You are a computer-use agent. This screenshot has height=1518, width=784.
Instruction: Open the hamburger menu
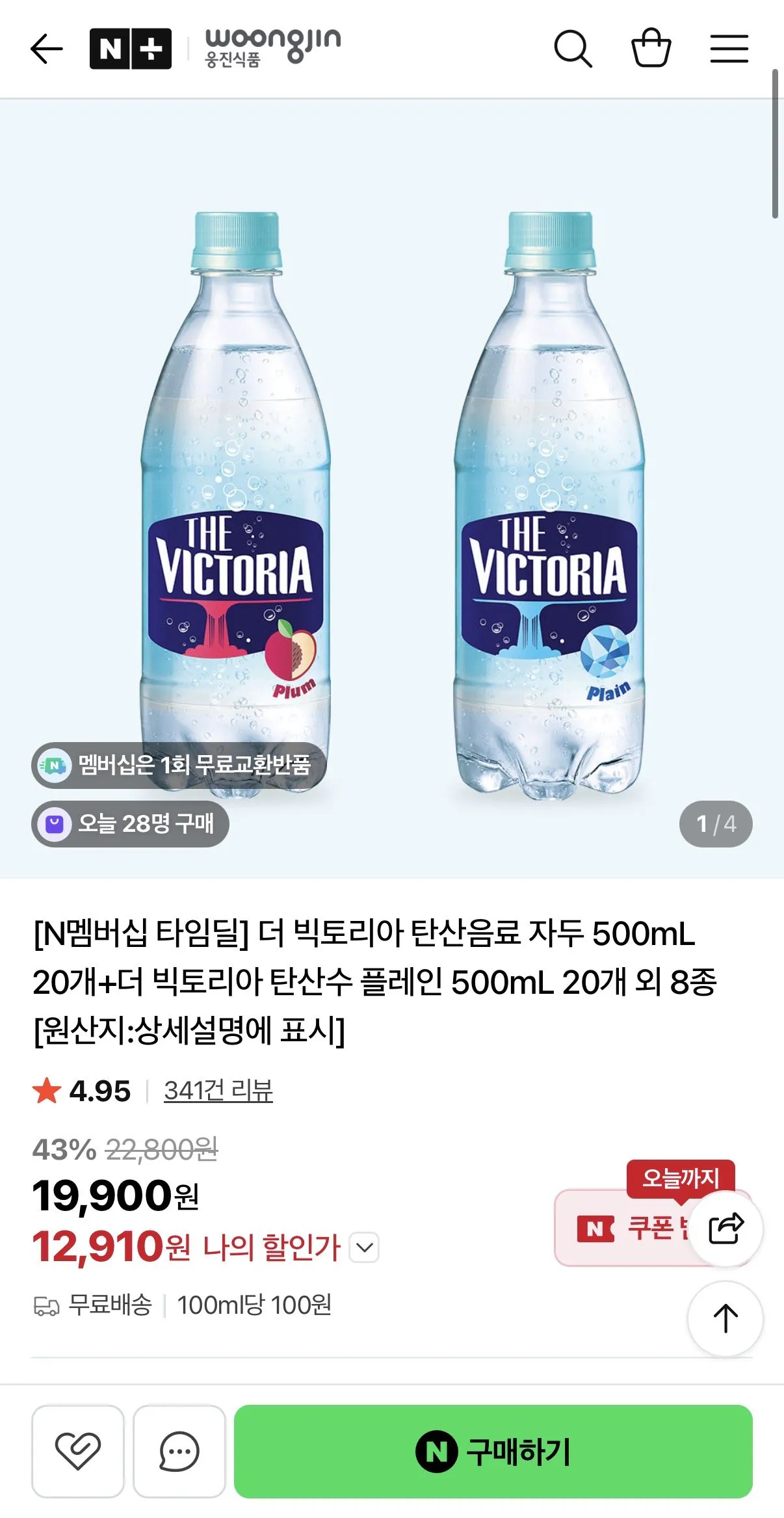pos(729,47)
